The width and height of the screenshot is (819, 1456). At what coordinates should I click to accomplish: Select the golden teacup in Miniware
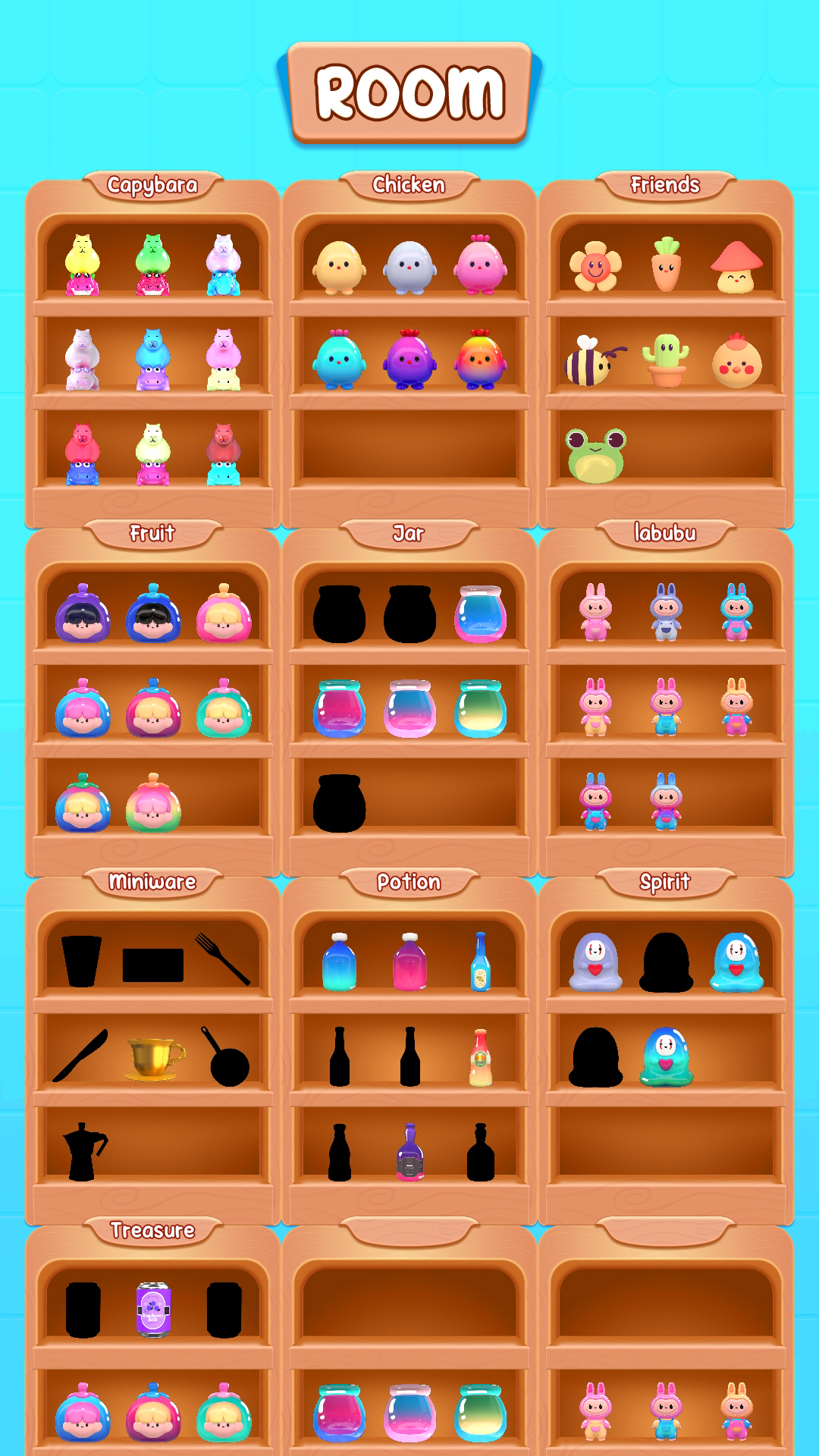[155, 1057]
